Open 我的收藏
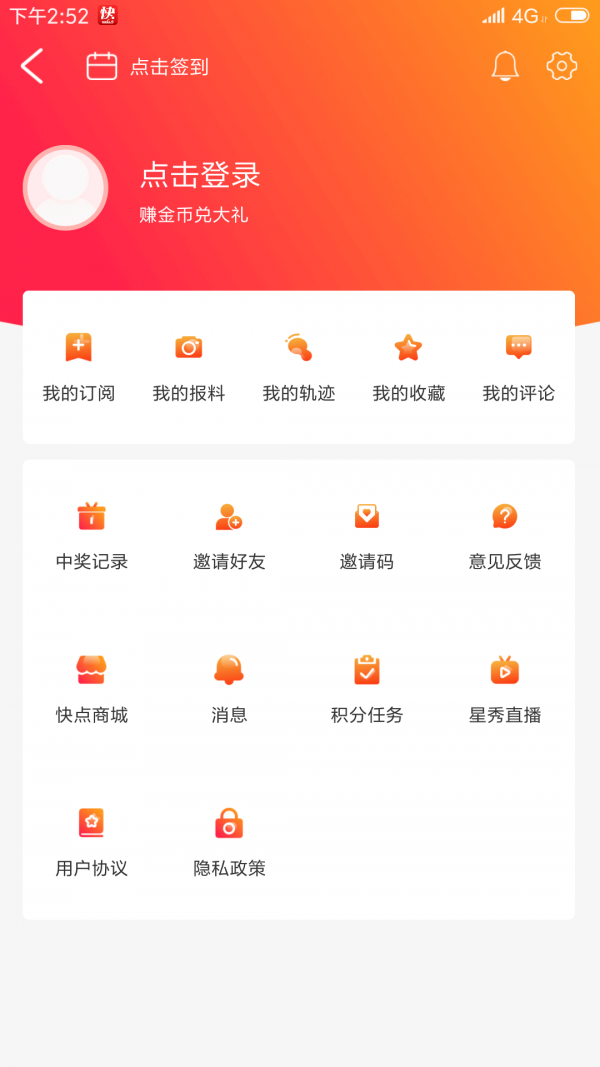This screenshot has height=1067, width=600. click(x=409, y=367)
